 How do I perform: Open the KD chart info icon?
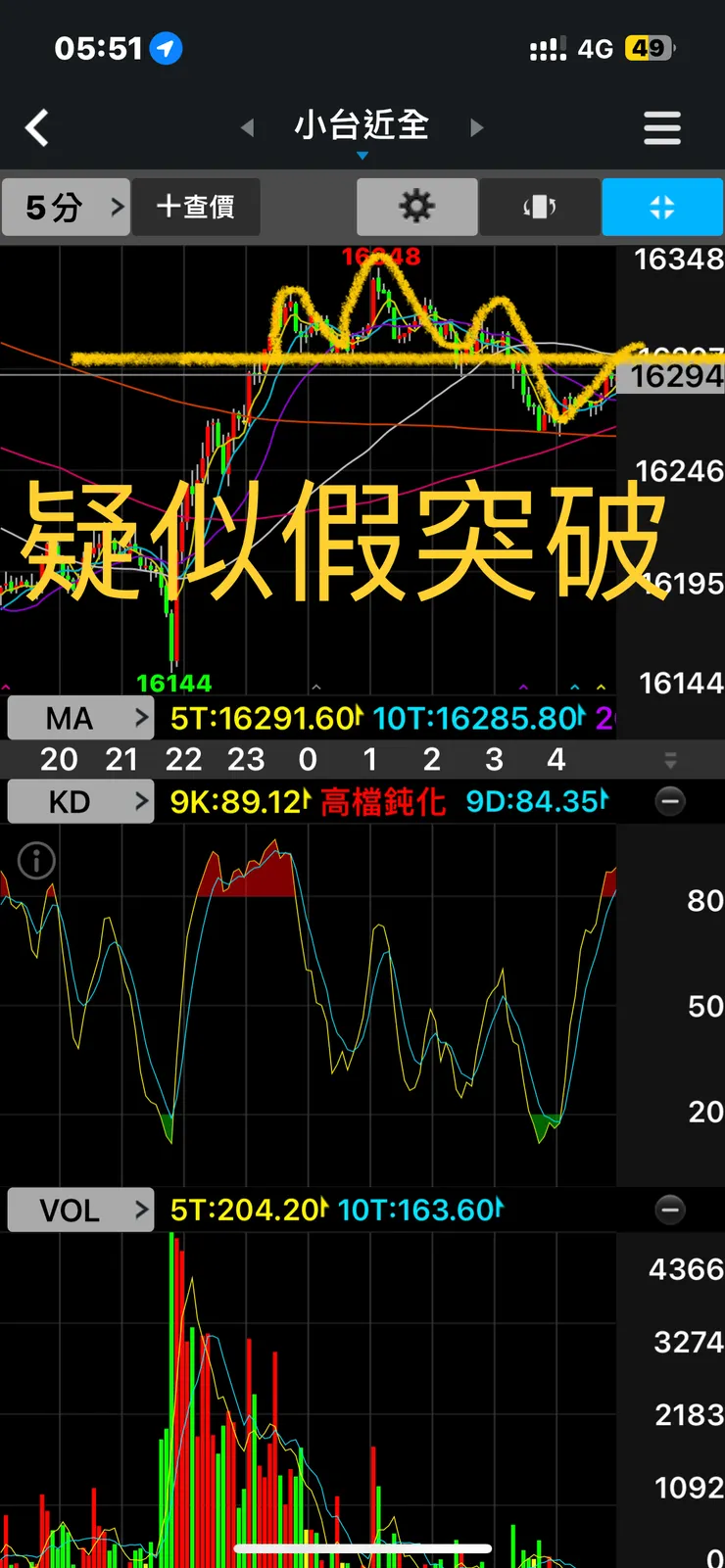coord(36,861)
